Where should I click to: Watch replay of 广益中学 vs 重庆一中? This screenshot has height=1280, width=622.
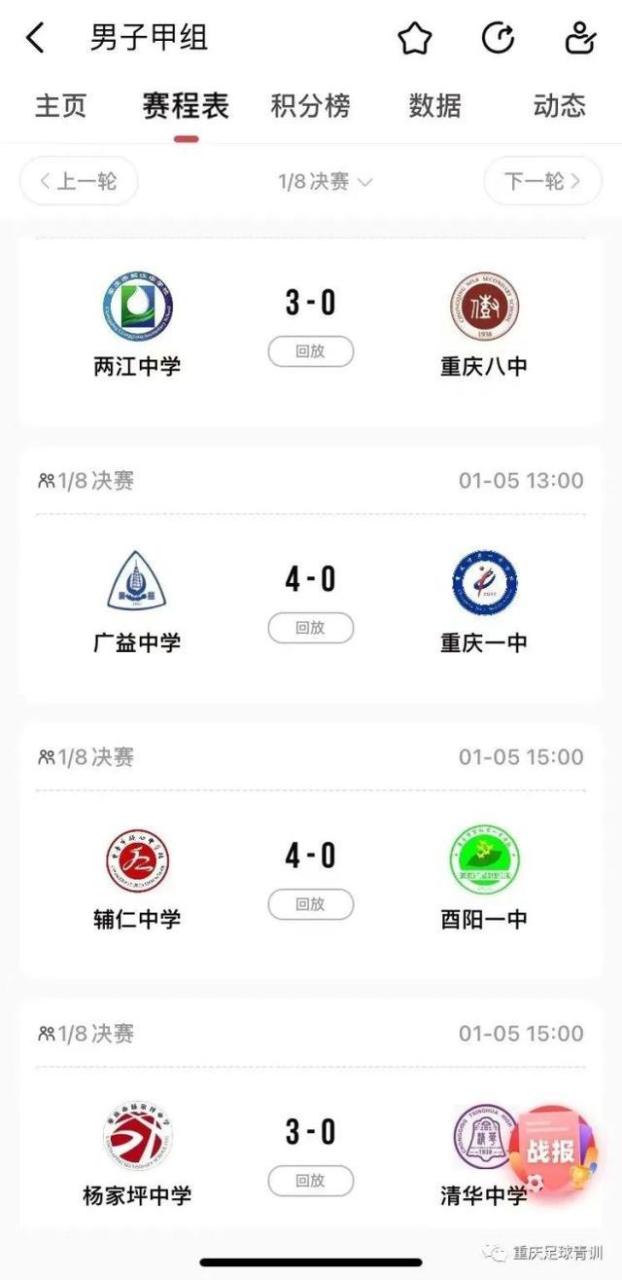310,628
